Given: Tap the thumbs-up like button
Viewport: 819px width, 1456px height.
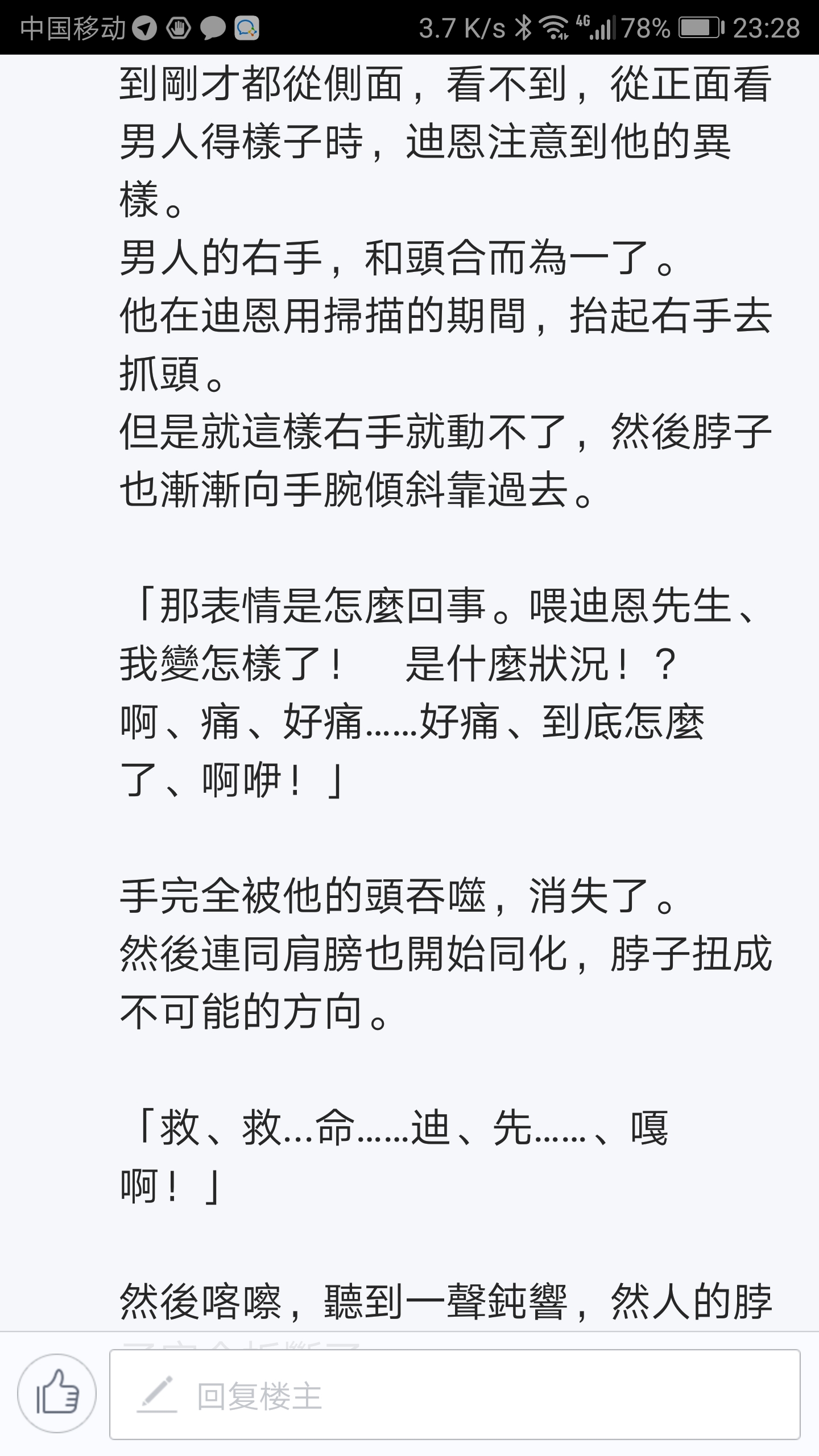Looking at the screenshot, I should pyautogui.click(x=57, y=1393).
